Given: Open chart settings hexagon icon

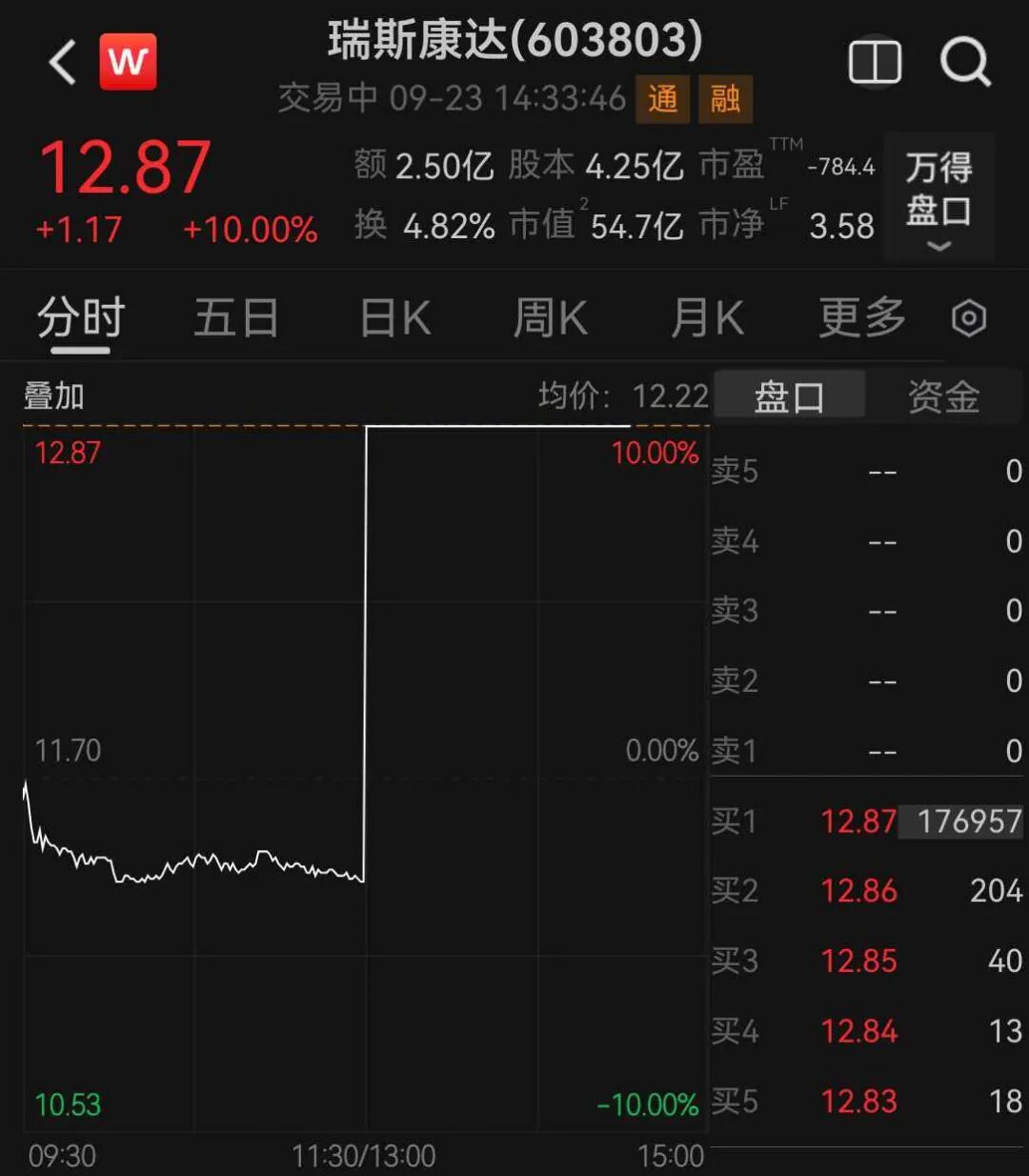Looking at the screenshot, I should (x=969, y=318).
